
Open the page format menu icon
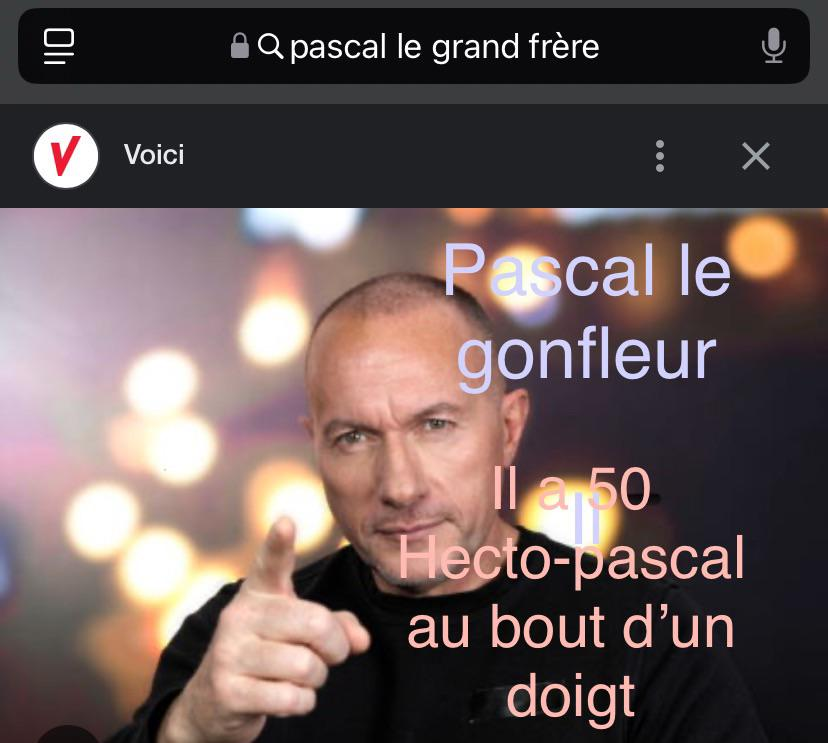click(60, 46)
